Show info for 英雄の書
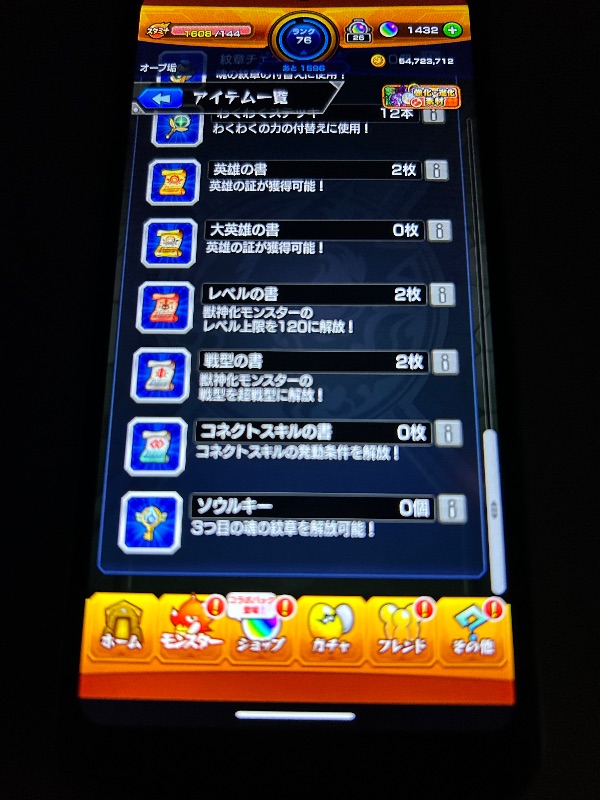 tap(436, 170)
